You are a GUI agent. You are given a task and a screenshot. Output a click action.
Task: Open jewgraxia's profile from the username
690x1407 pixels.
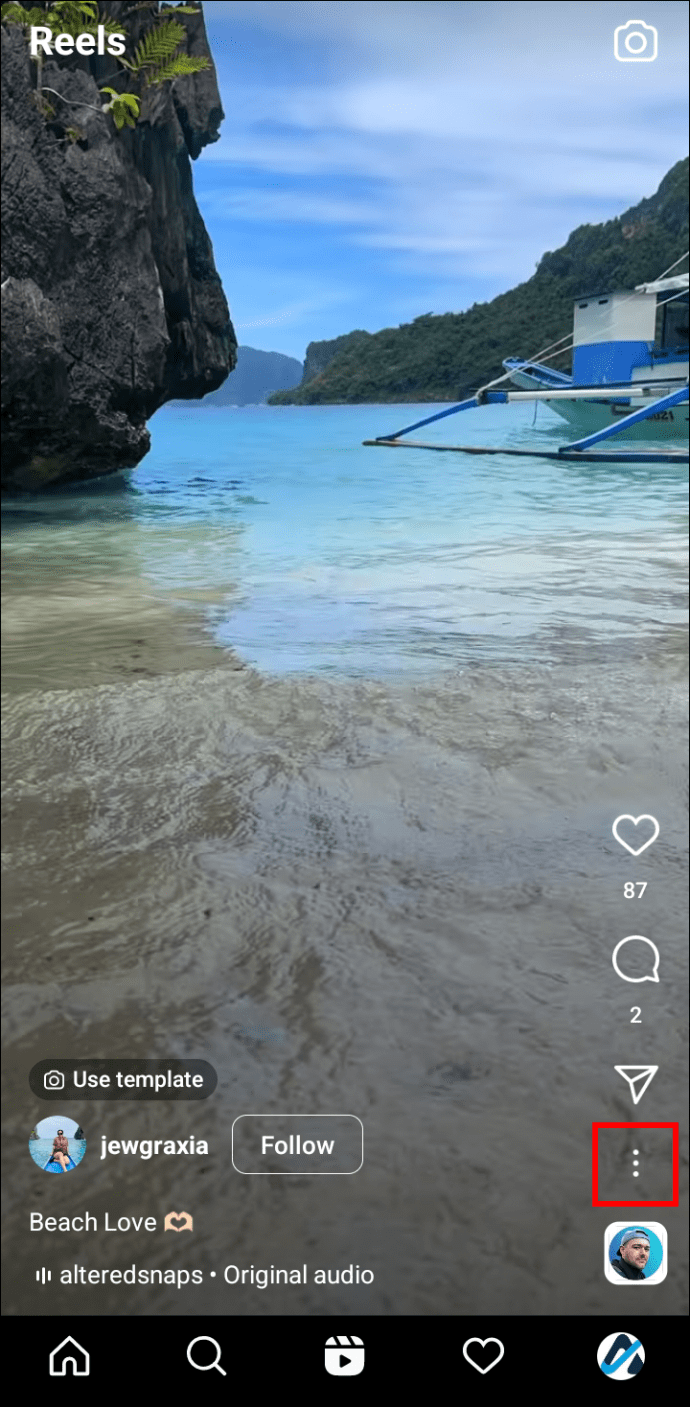tap(154, 1145)
